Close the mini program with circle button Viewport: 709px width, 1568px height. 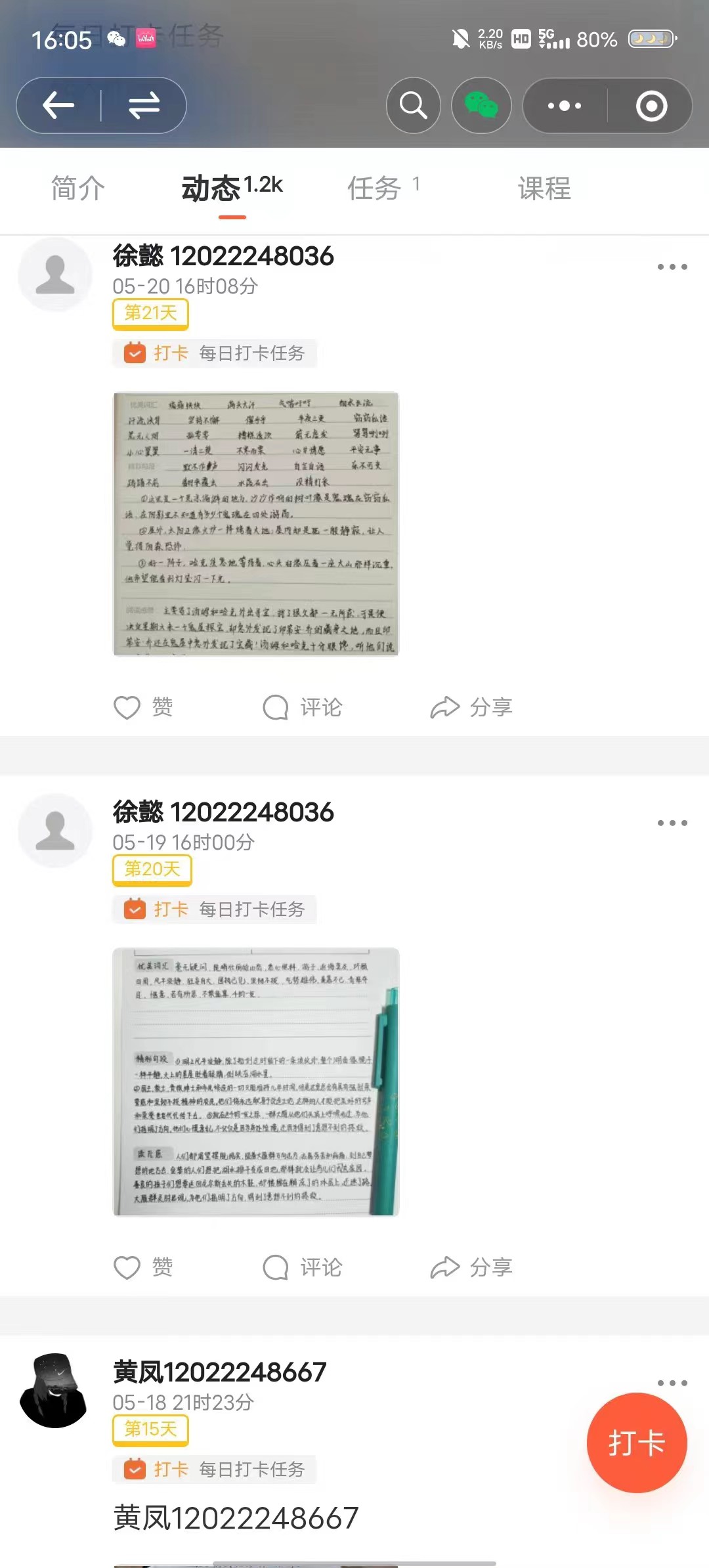651,106
